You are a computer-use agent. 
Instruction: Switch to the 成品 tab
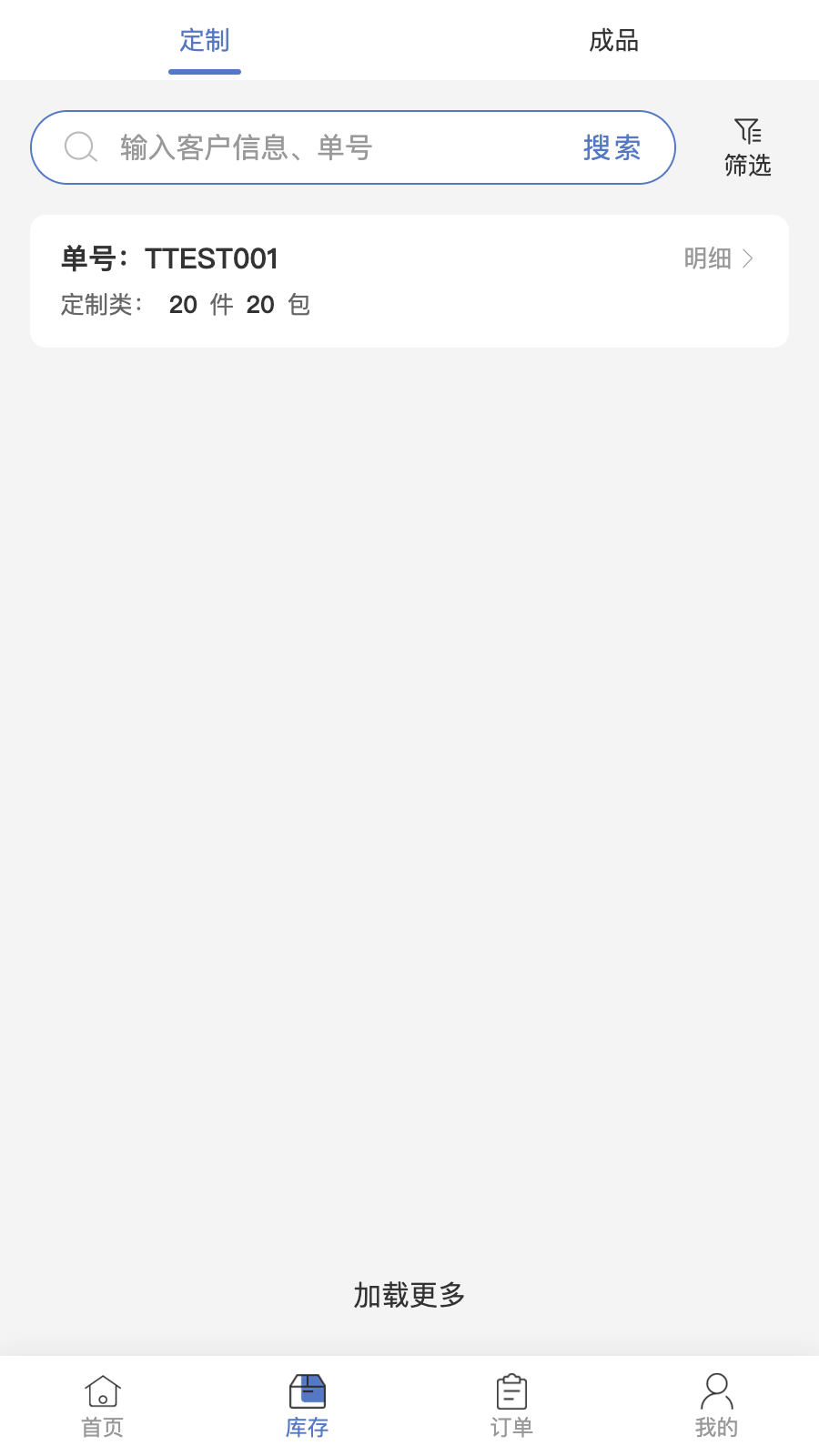tap(613, 41)
